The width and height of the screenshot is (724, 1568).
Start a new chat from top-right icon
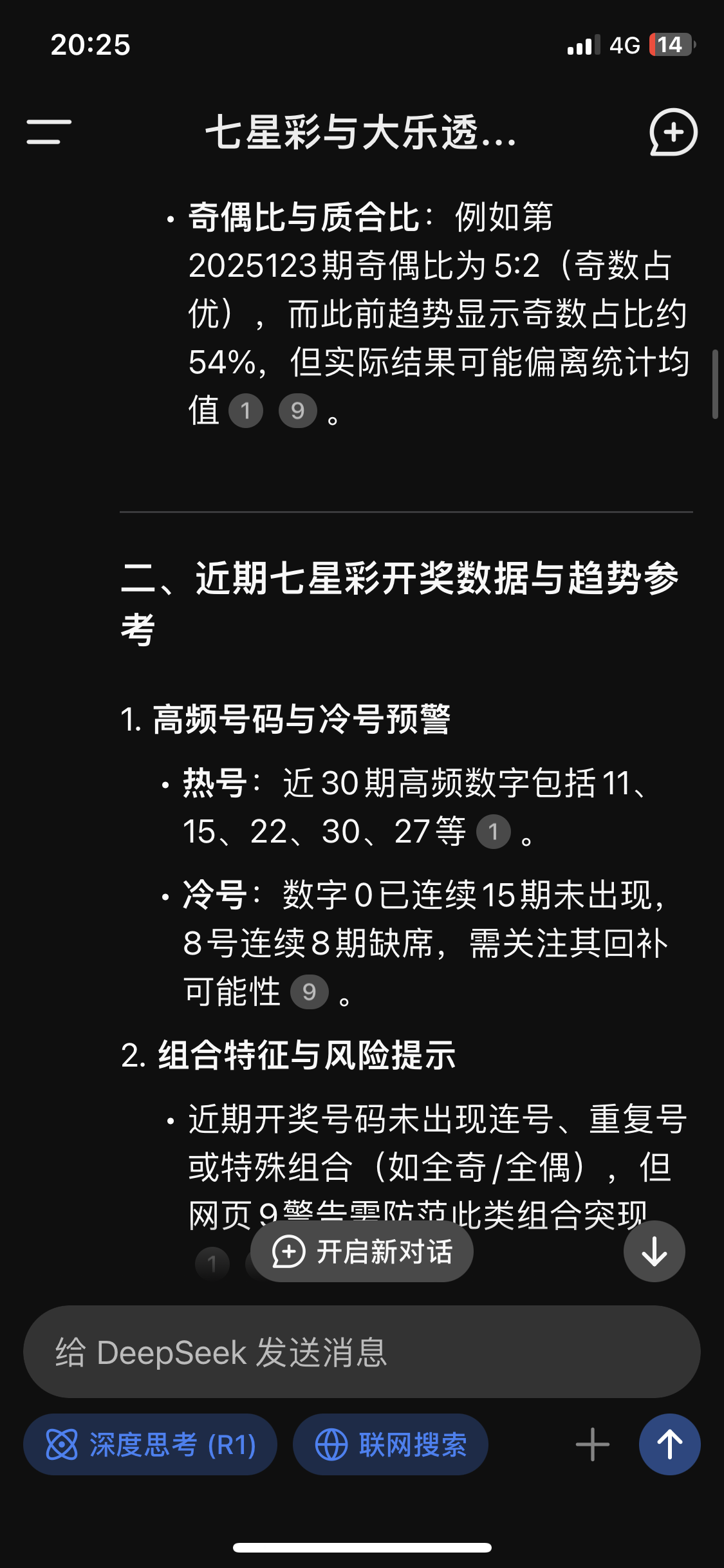(673, 132)
